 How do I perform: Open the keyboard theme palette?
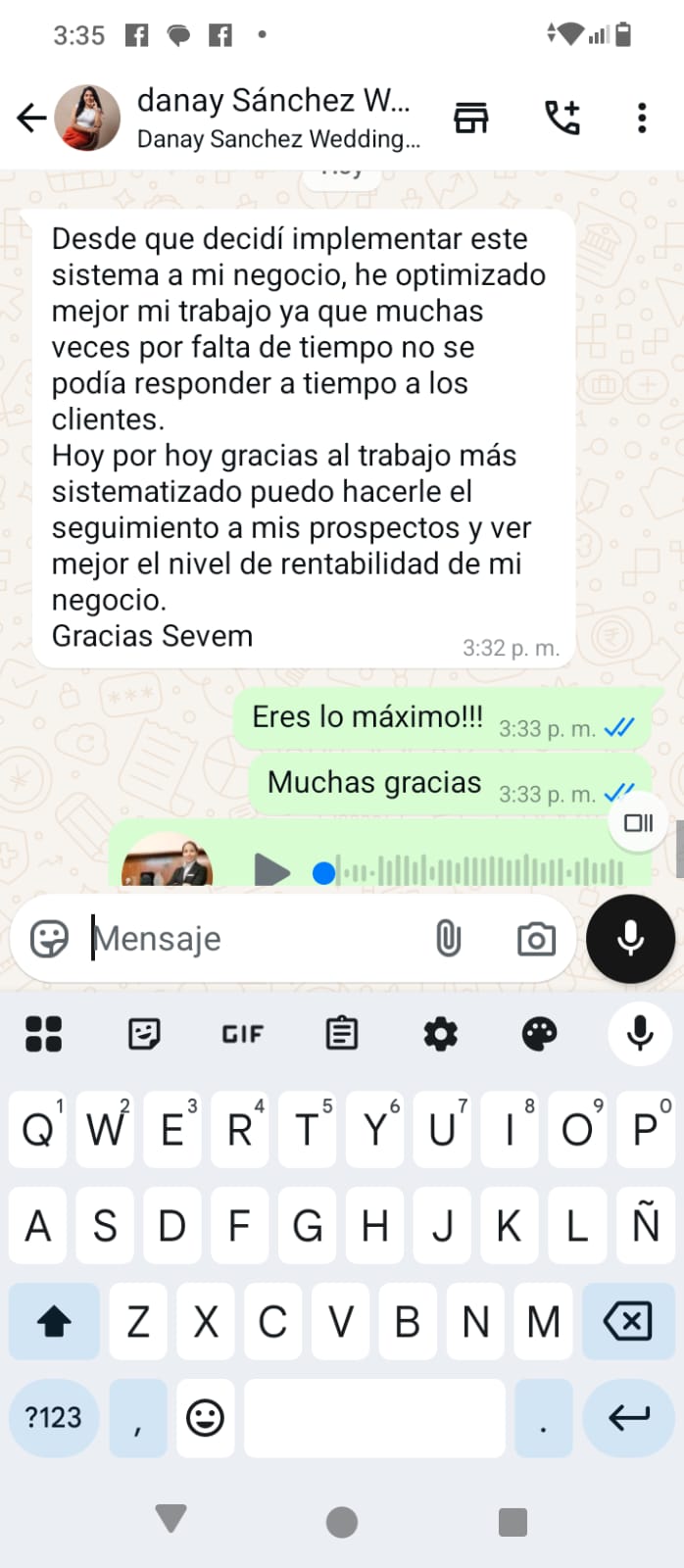pyautogui.click(x=539, y=1034)
